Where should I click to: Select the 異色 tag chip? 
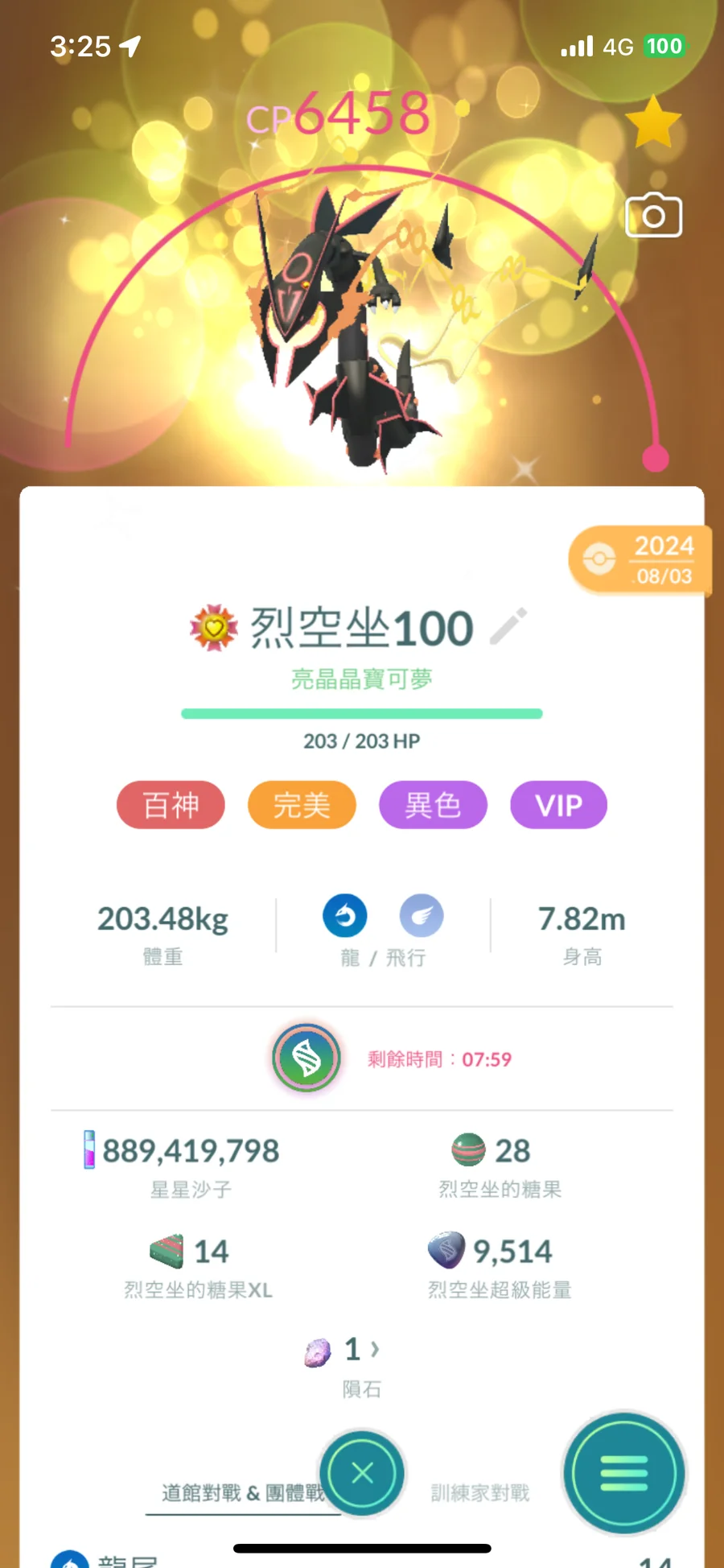(433, 805)
